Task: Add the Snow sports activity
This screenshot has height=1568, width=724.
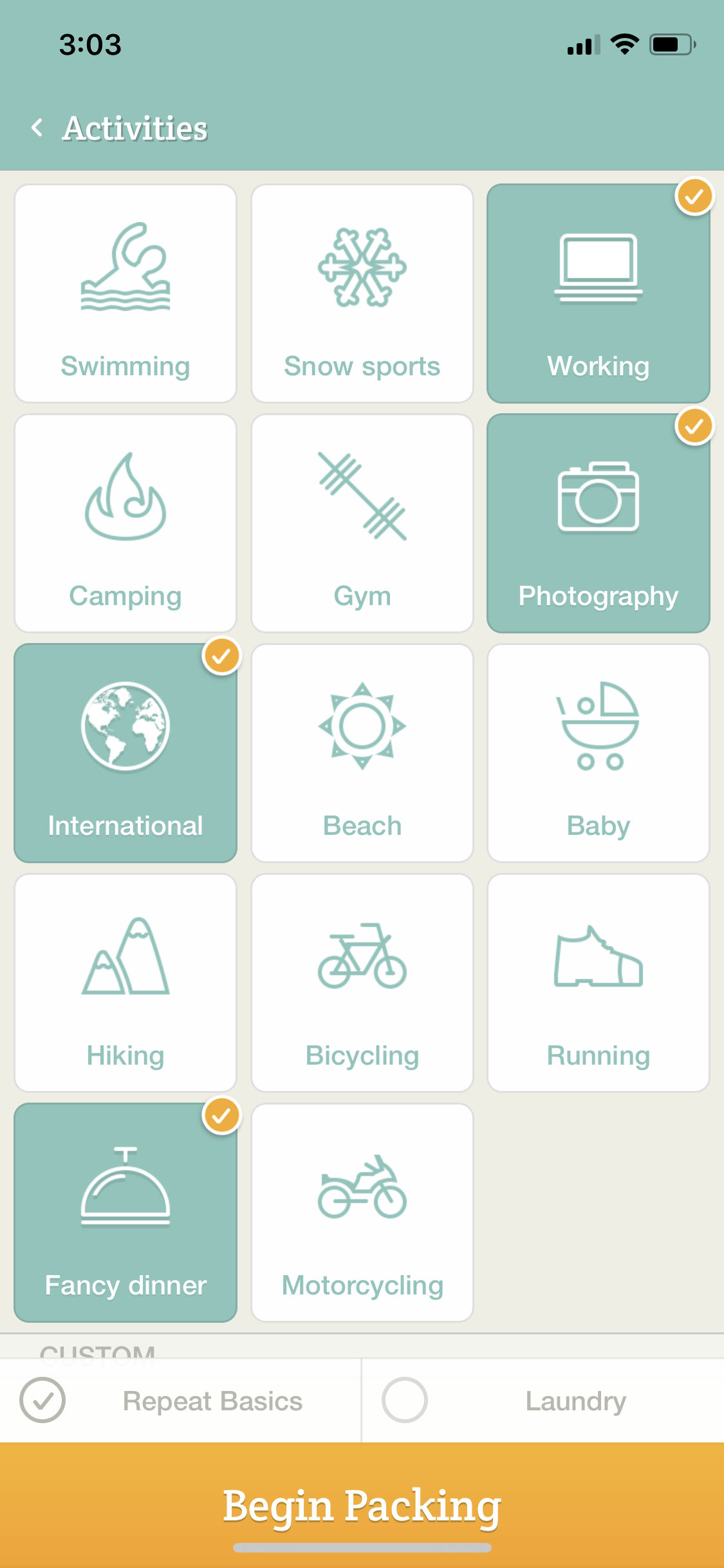Action: [x=362, y=294]
